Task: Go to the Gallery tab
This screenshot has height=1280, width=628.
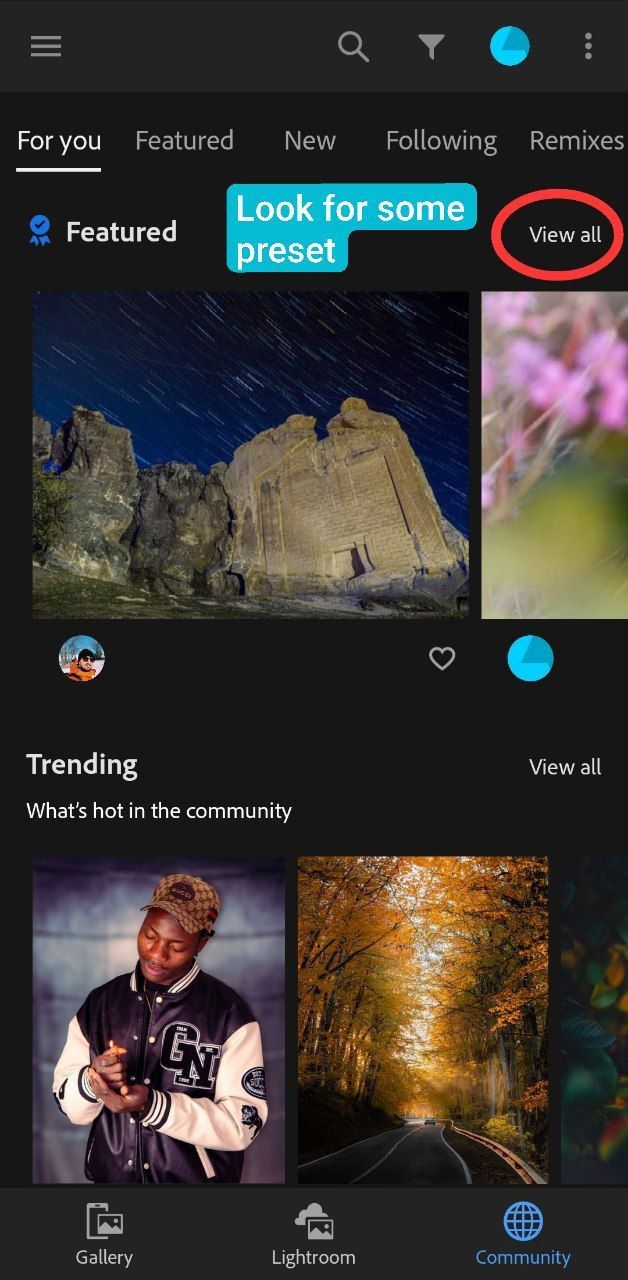Action: tap(104, 1235)
